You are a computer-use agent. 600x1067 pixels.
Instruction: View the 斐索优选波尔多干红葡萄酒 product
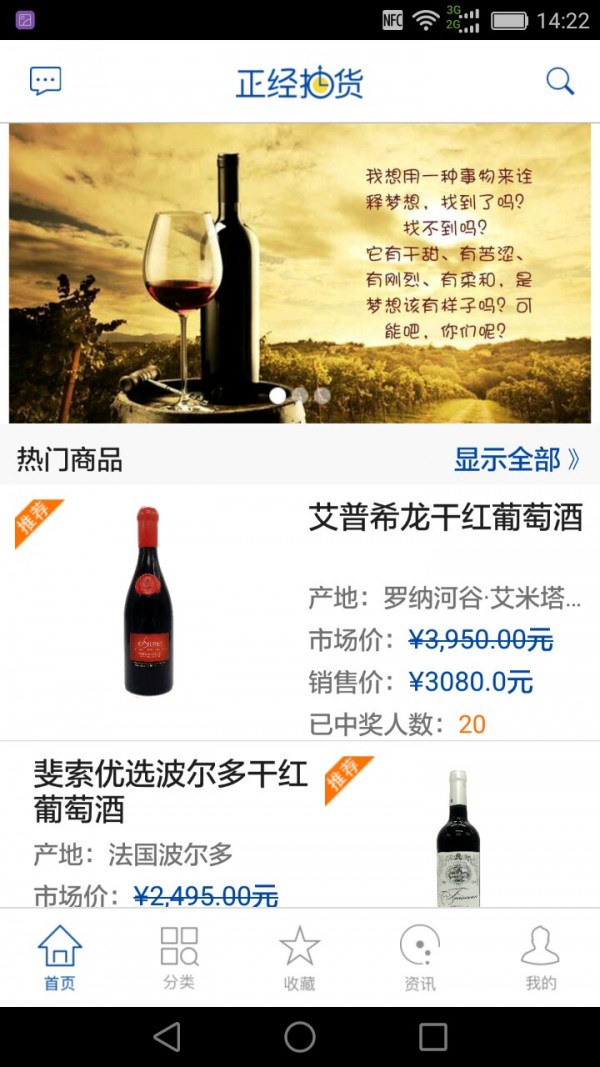(x=300, y=825)
